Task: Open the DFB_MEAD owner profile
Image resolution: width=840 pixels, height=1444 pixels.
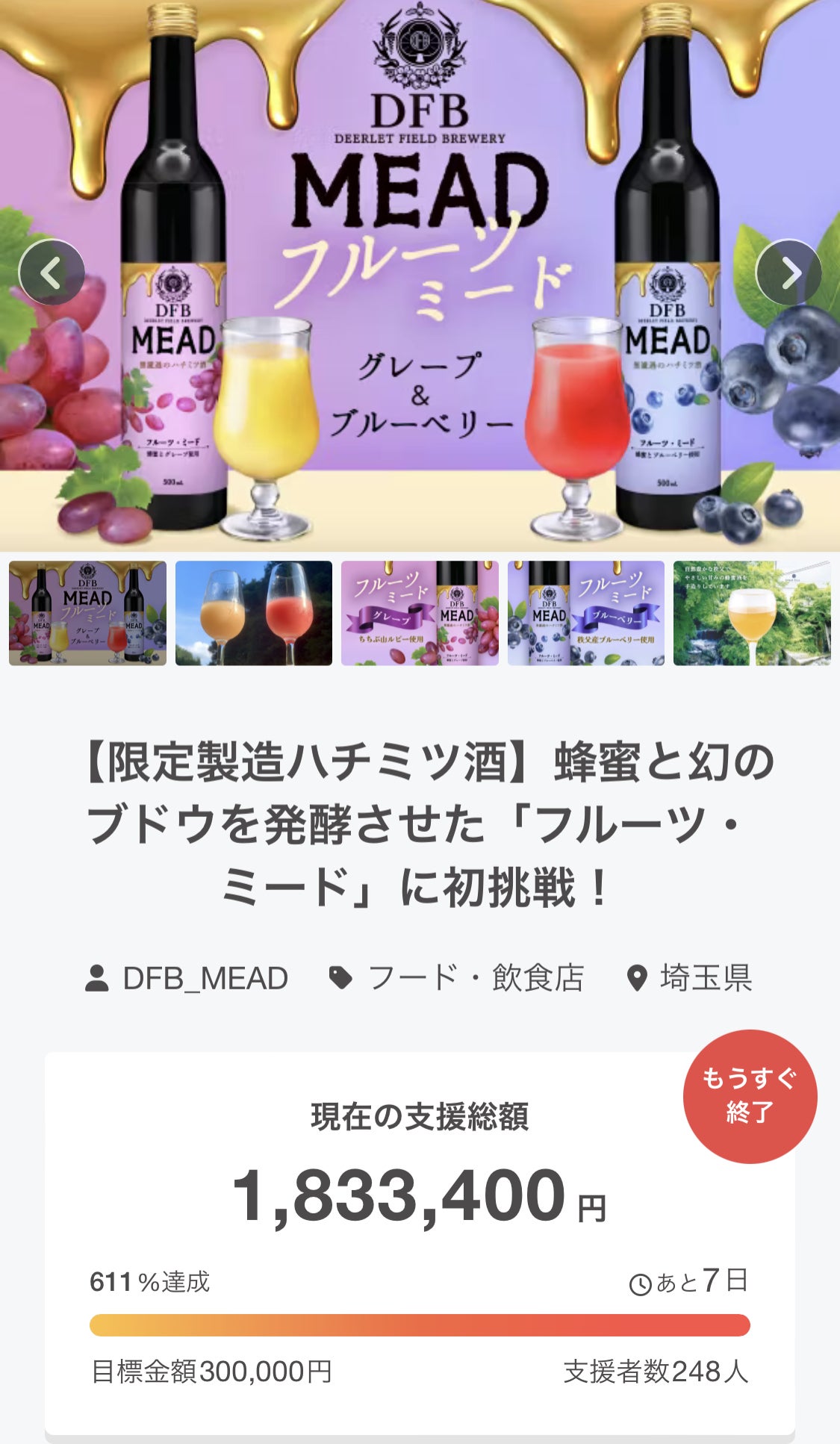Action: (x=205, y=978)
